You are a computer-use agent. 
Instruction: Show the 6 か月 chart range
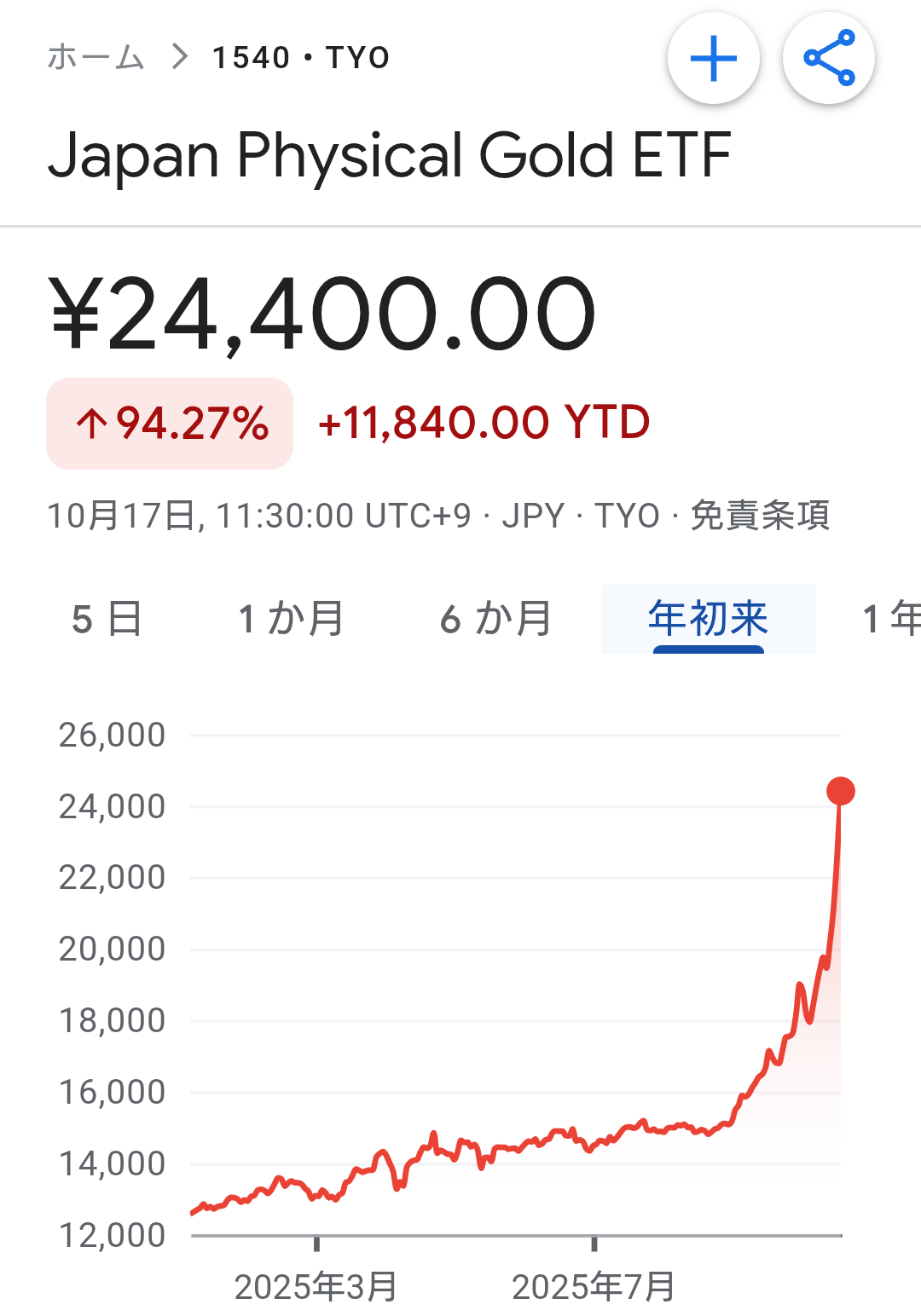tap(496, 619)
